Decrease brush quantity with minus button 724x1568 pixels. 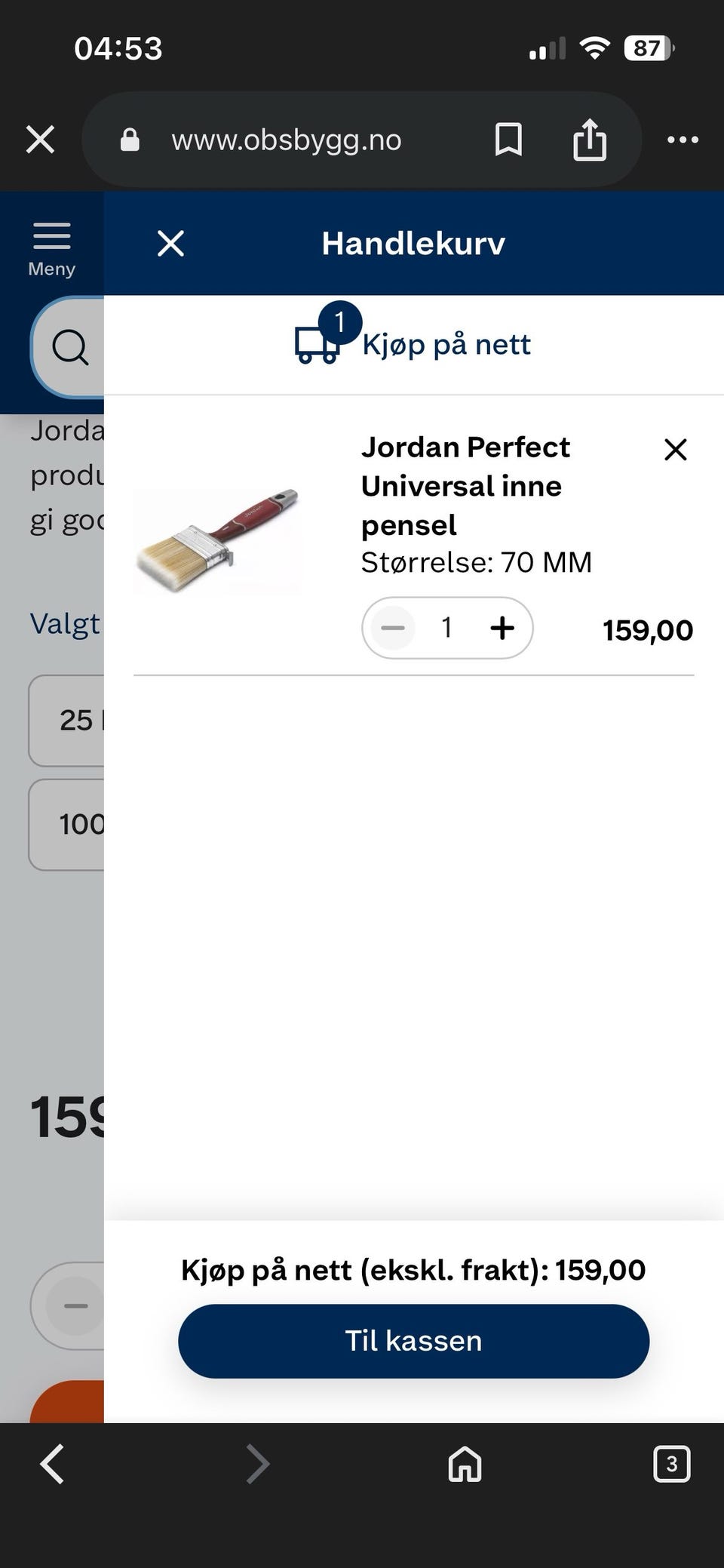point(393,628)
